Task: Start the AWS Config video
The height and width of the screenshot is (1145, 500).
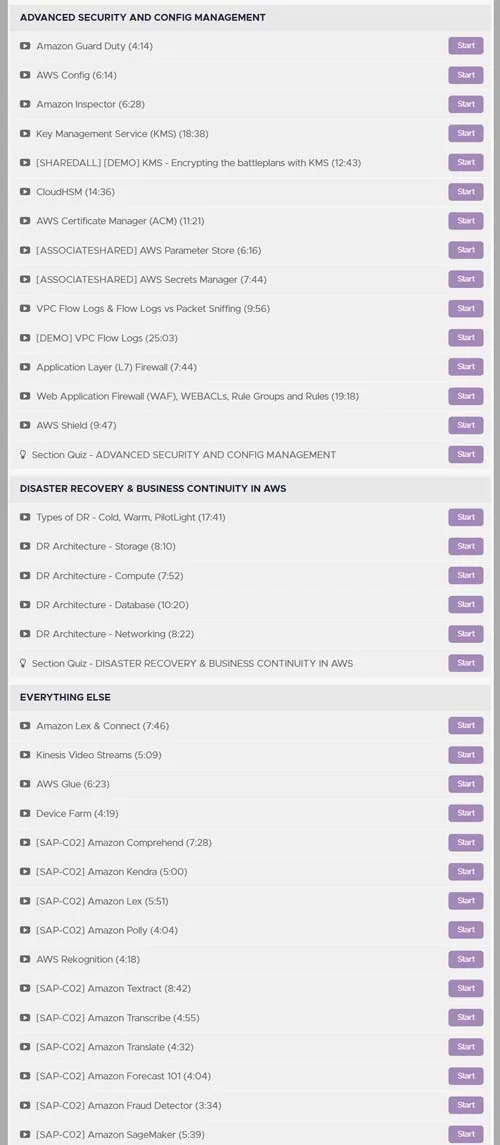Action: (x=466, y=74)
